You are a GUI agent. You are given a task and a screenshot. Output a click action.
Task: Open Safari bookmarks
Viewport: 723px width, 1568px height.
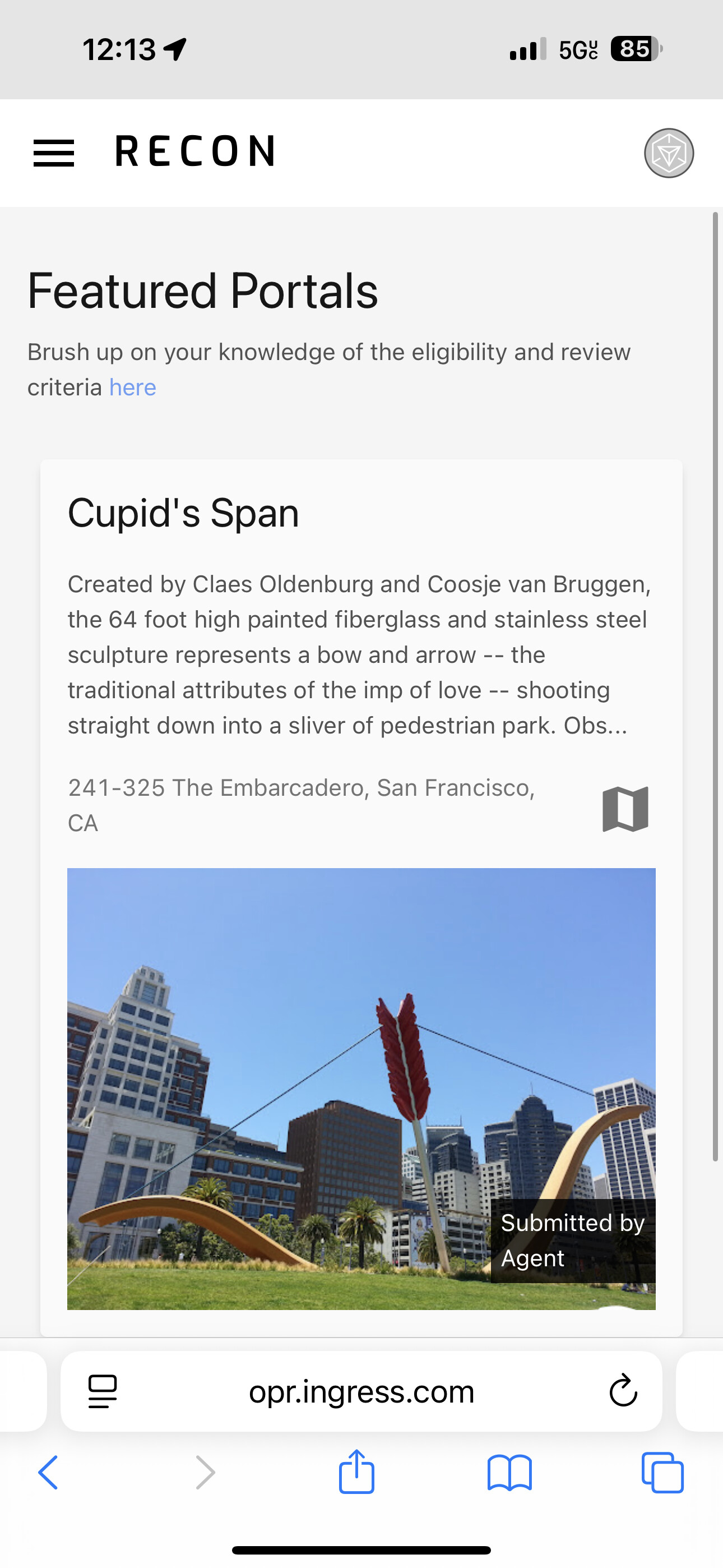[x=509, y=1473]
